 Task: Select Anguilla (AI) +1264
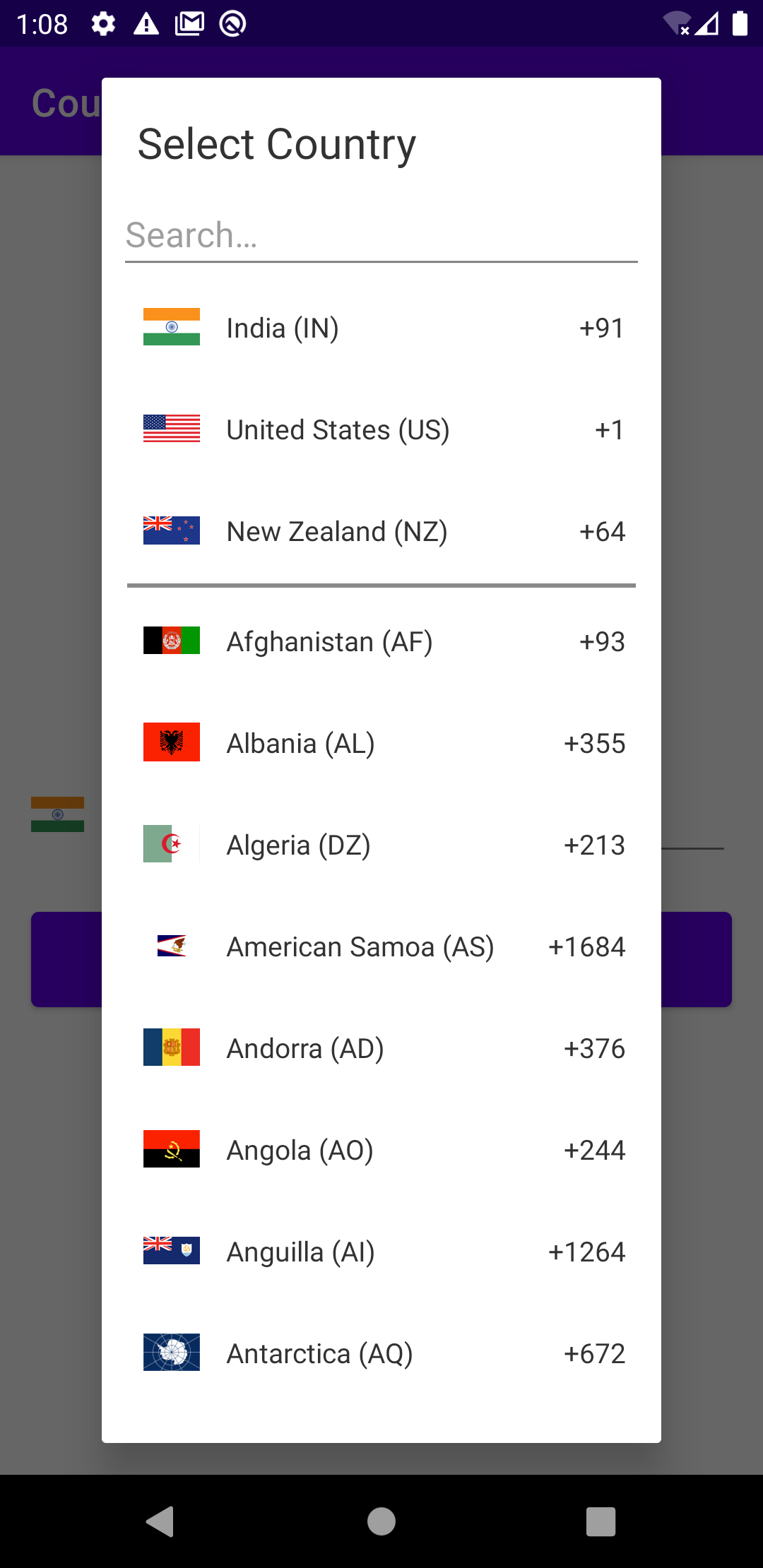381,1252
